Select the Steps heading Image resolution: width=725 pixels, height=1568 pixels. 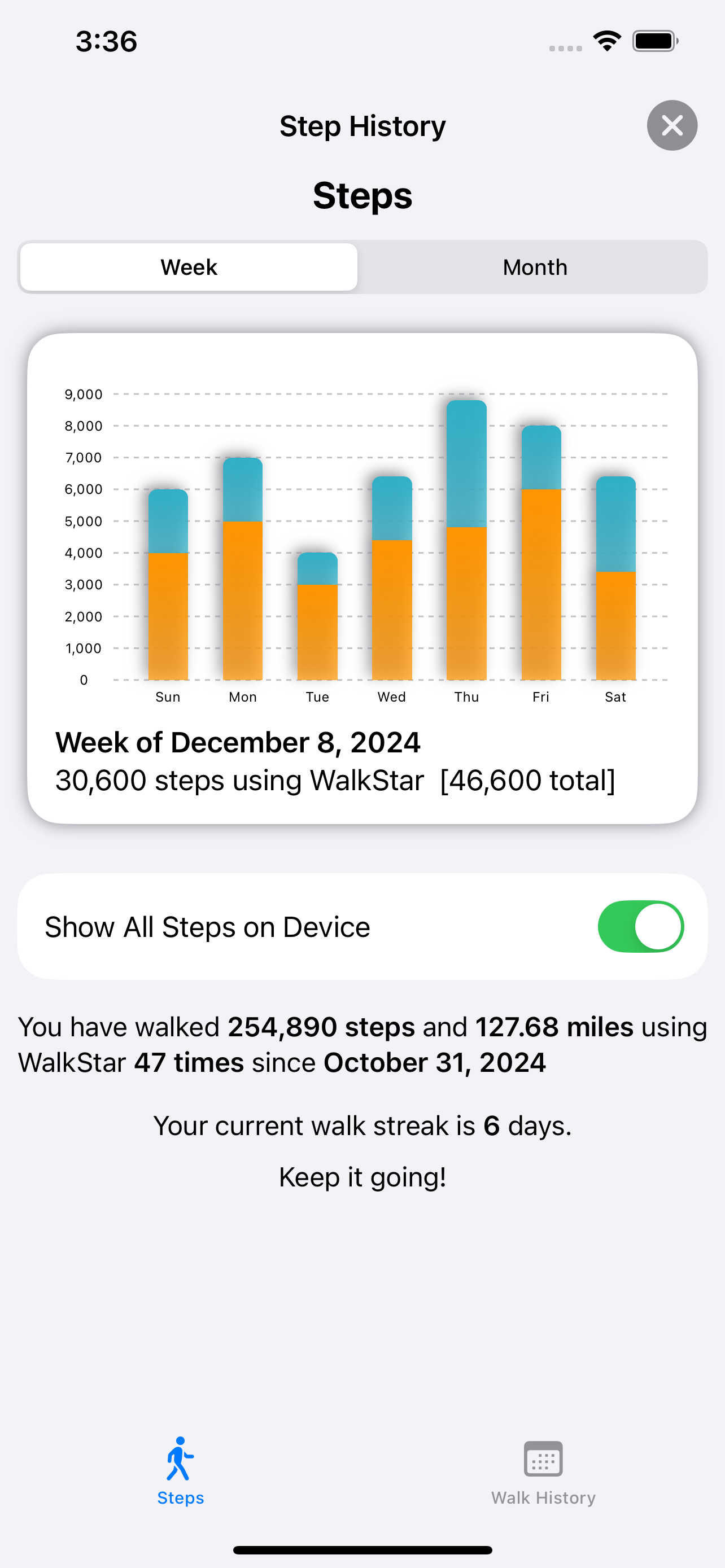tap(362, 195)
